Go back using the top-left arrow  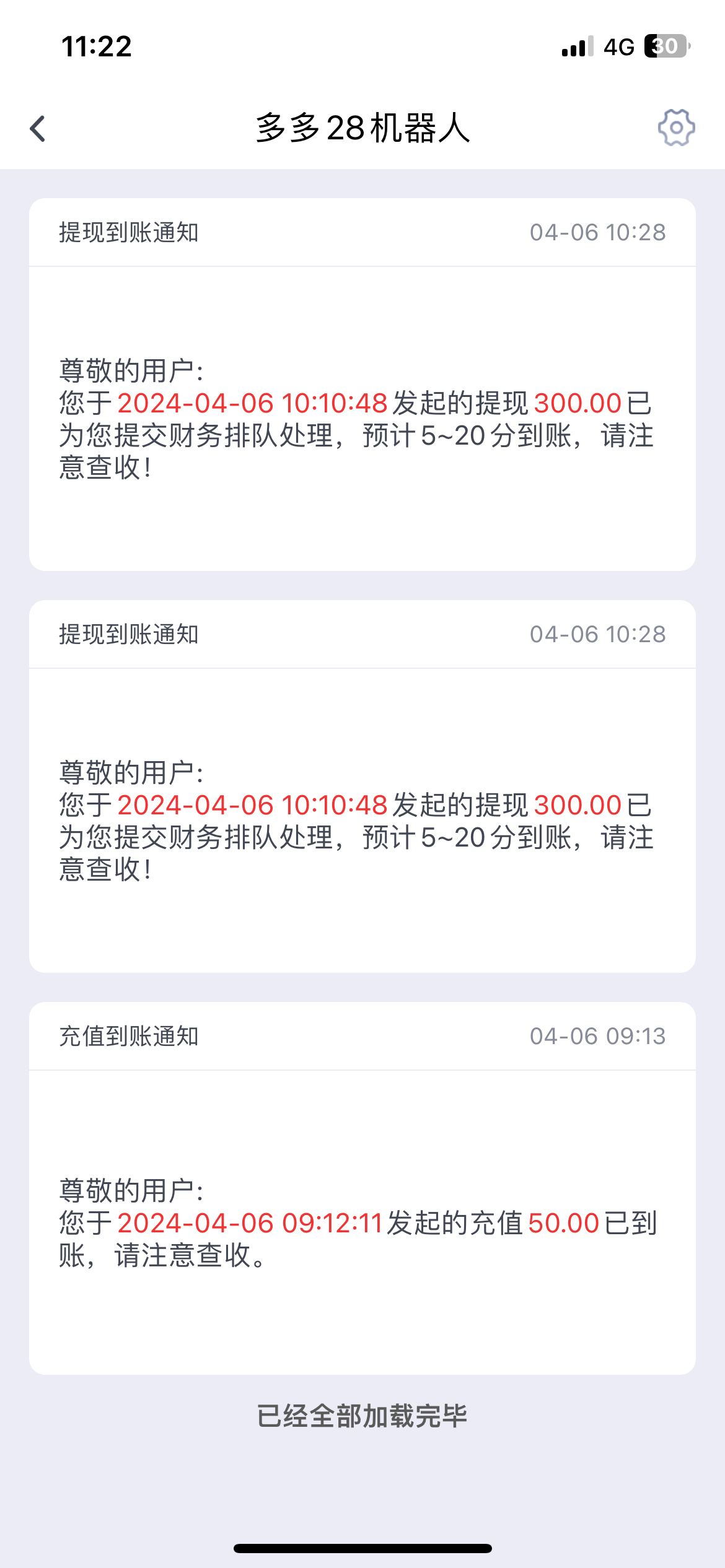pos(38,129)
